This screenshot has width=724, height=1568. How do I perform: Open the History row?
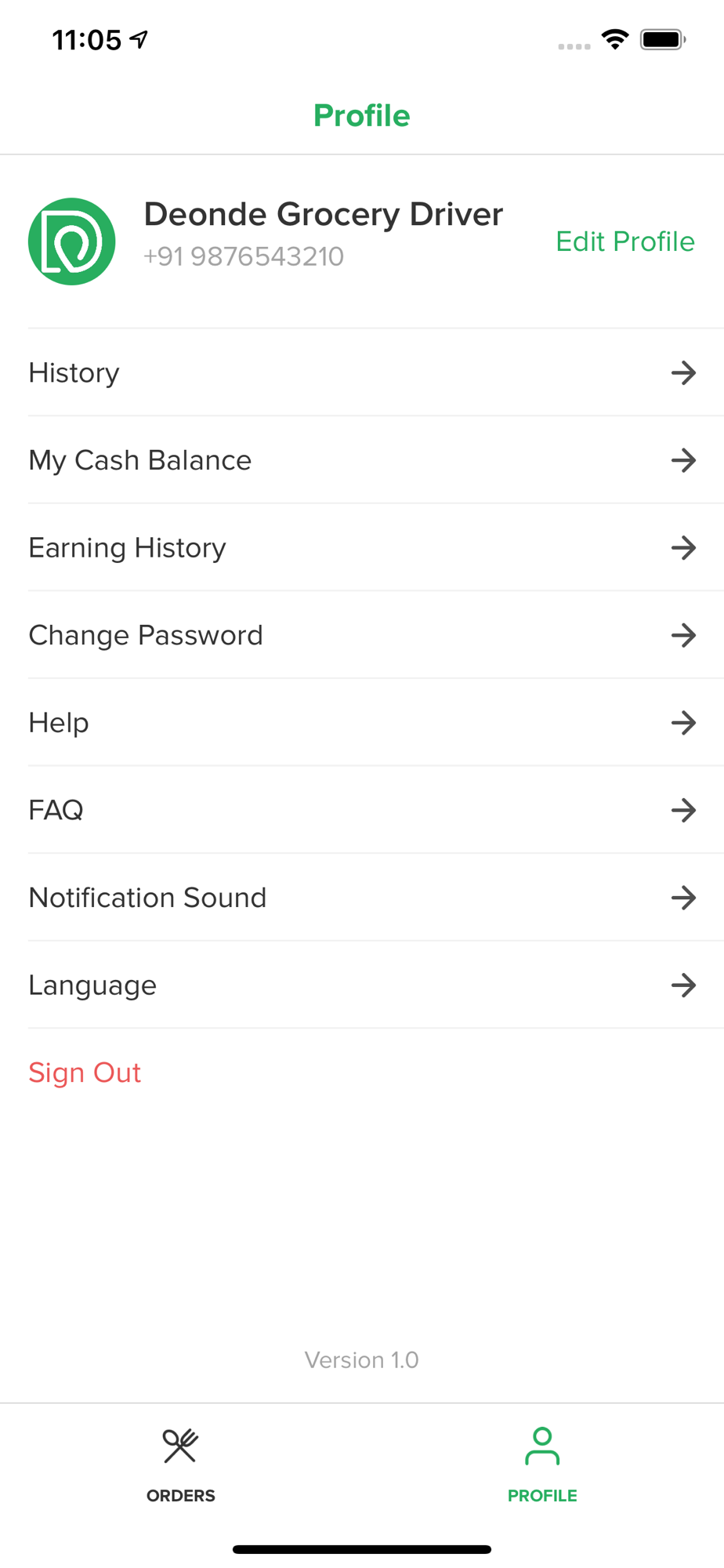click(x=362, y=372)
